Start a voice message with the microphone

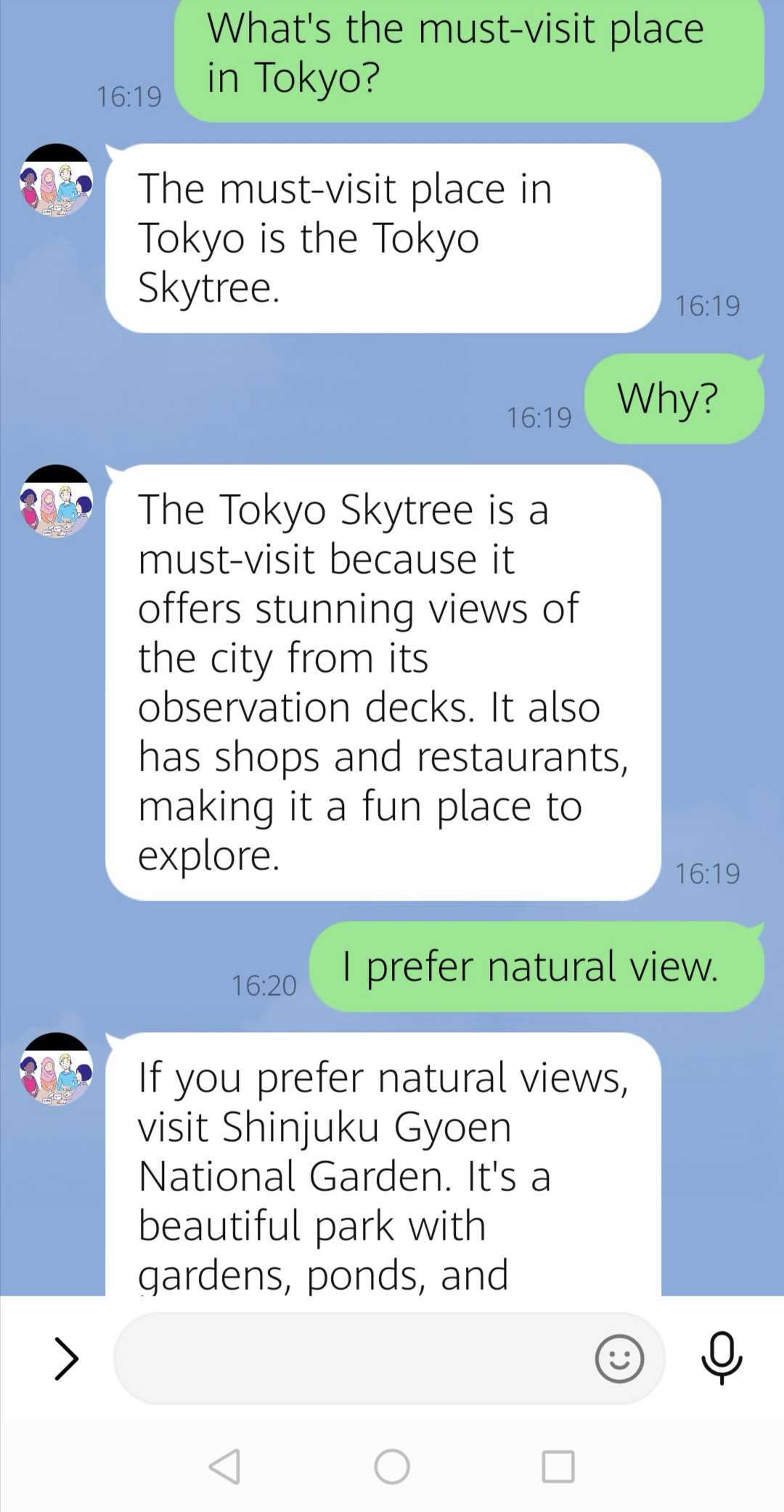click(722, 1357)
